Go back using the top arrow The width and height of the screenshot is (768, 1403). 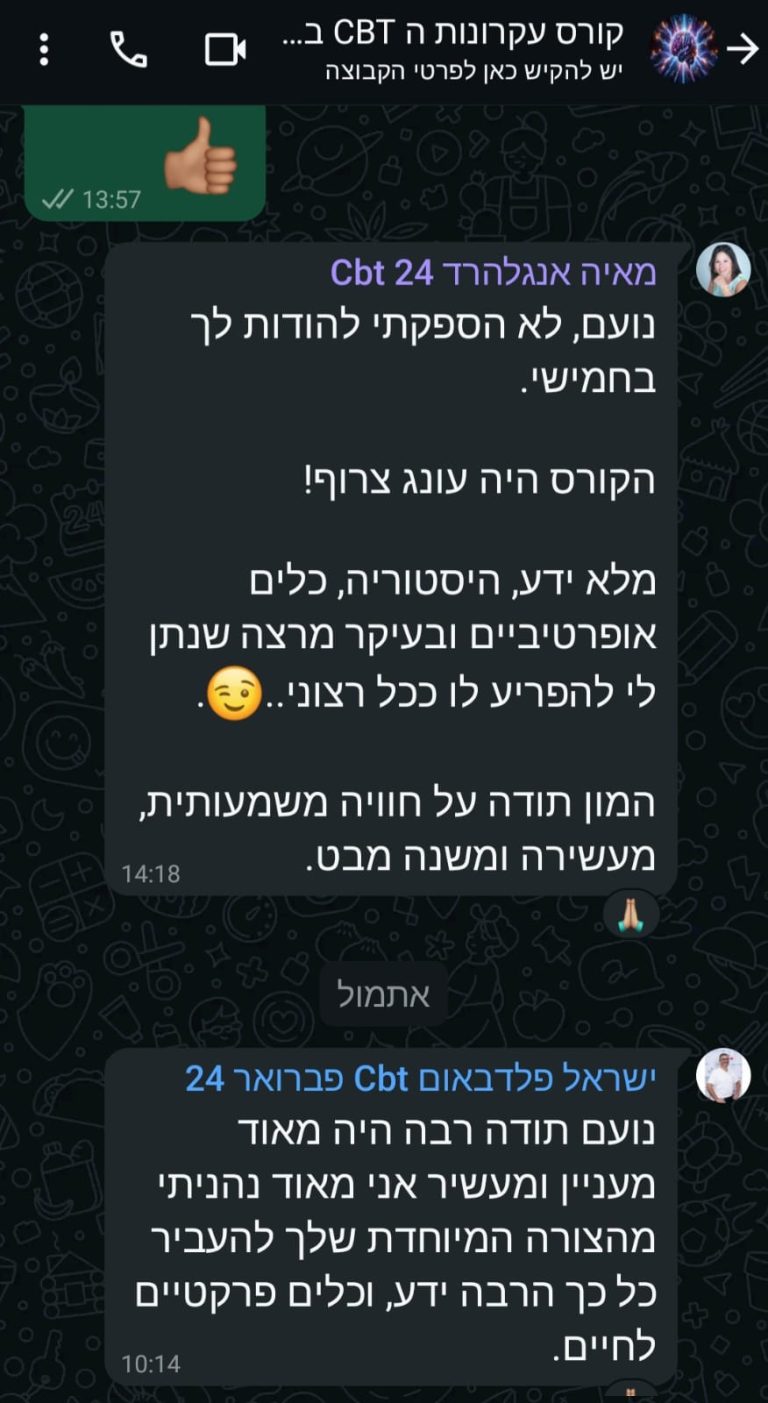pos(742,49)
